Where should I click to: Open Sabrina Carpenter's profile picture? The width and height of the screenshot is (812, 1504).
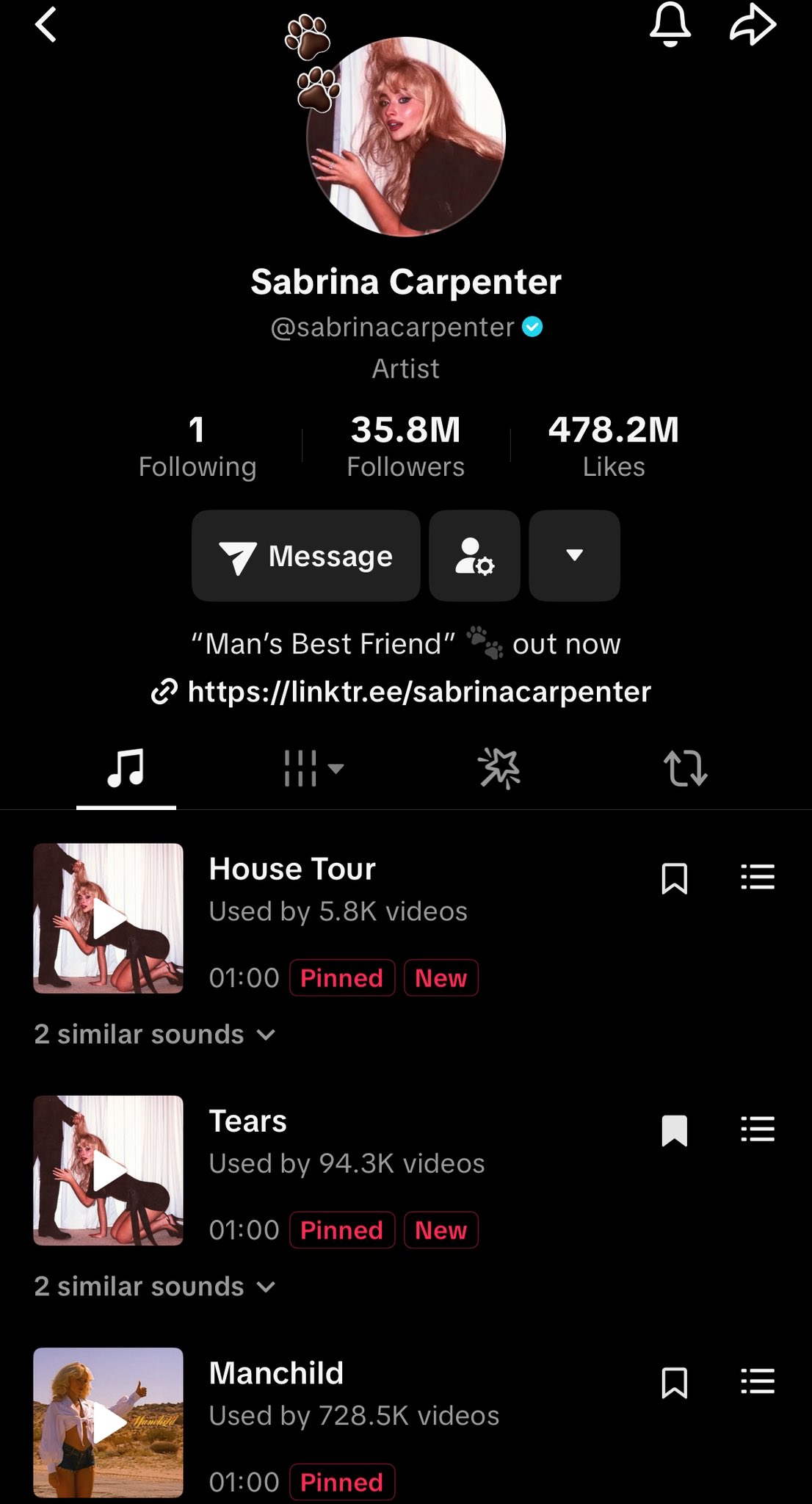tap(406, 137)
